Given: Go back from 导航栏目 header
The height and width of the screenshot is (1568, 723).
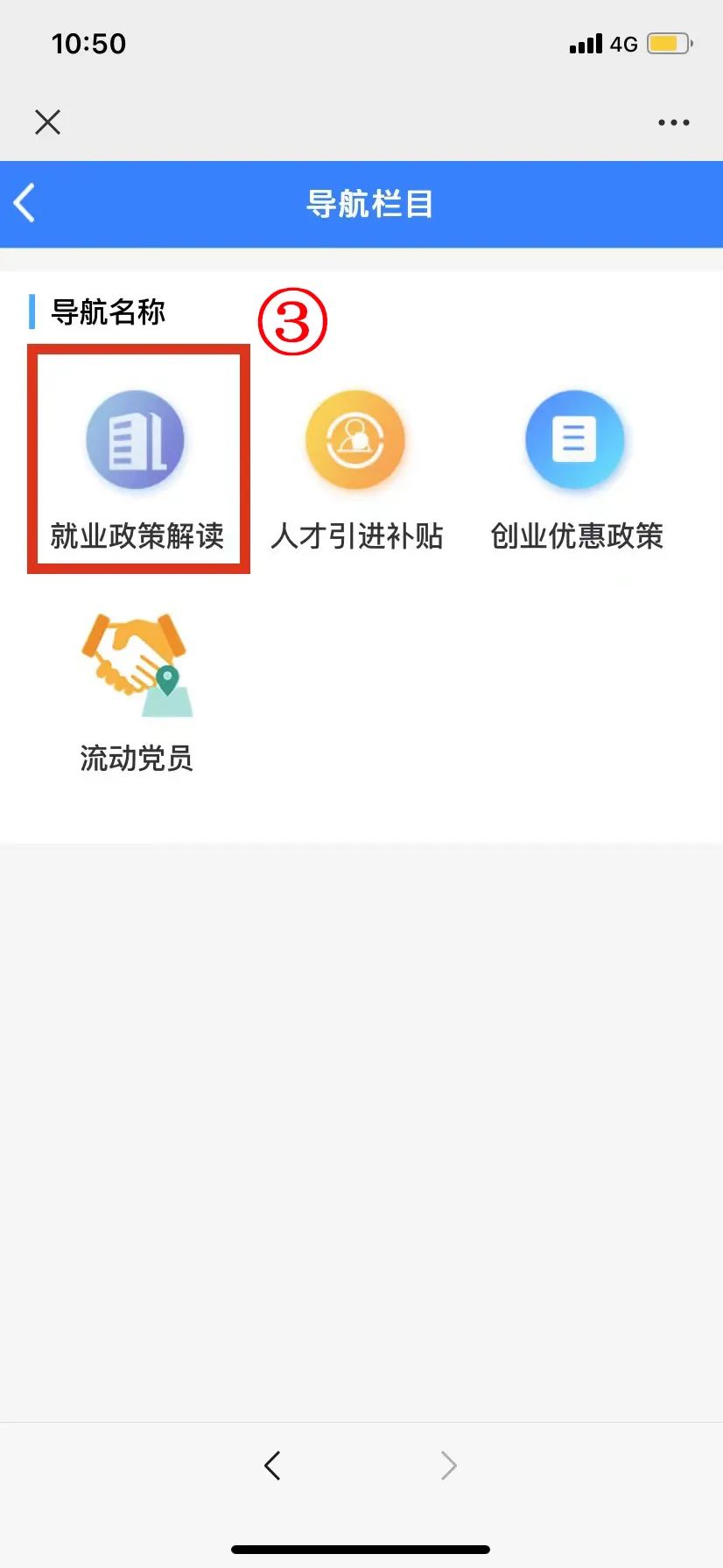Looking at the screenshot, I should (x=26, y=203).
